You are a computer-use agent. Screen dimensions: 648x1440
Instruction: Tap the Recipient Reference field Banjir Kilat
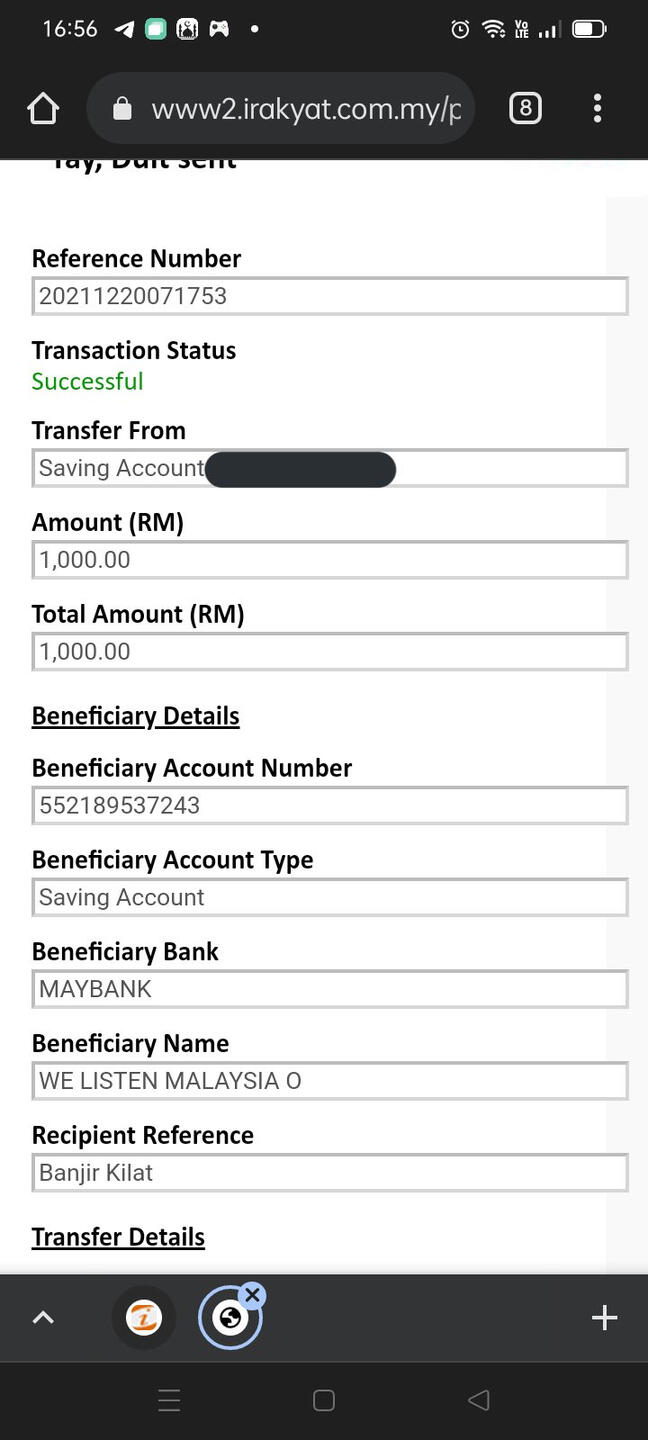pos(330,1173)
